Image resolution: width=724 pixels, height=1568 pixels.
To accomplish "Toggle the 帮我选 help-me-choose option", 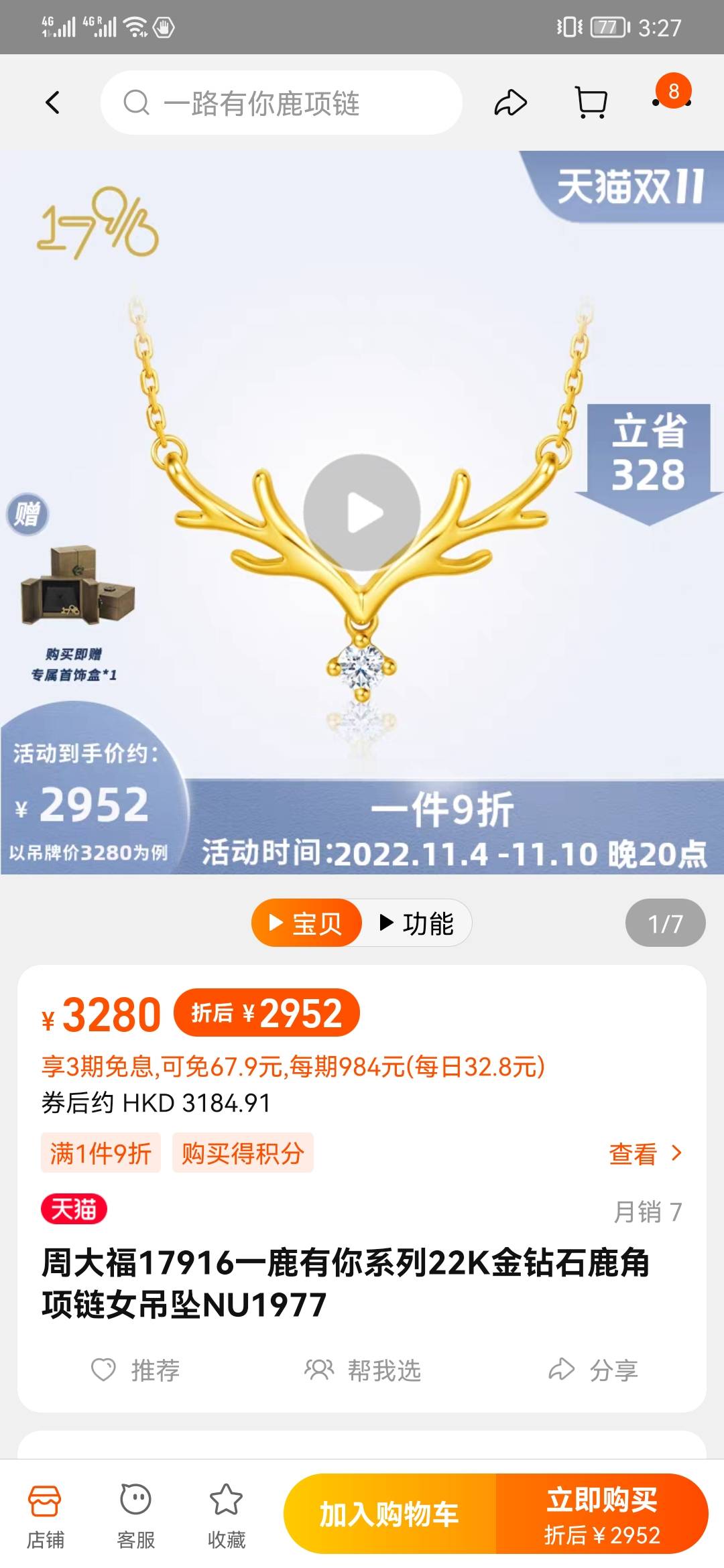I will [x=362, y=1371].
